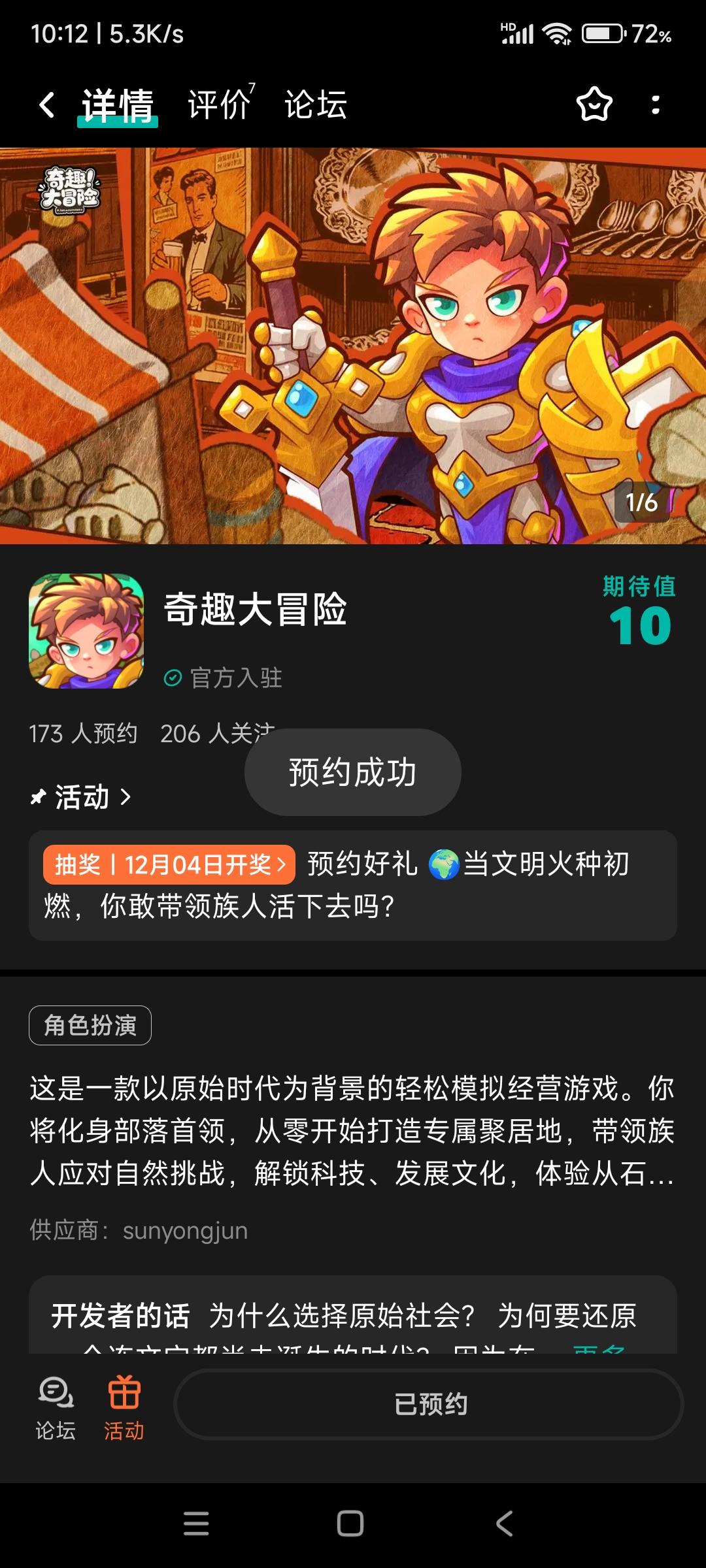Click the 角色扮演 role-playing genre tag
This screenshot has height=1568, width=706.
[x=90, y=1024]
